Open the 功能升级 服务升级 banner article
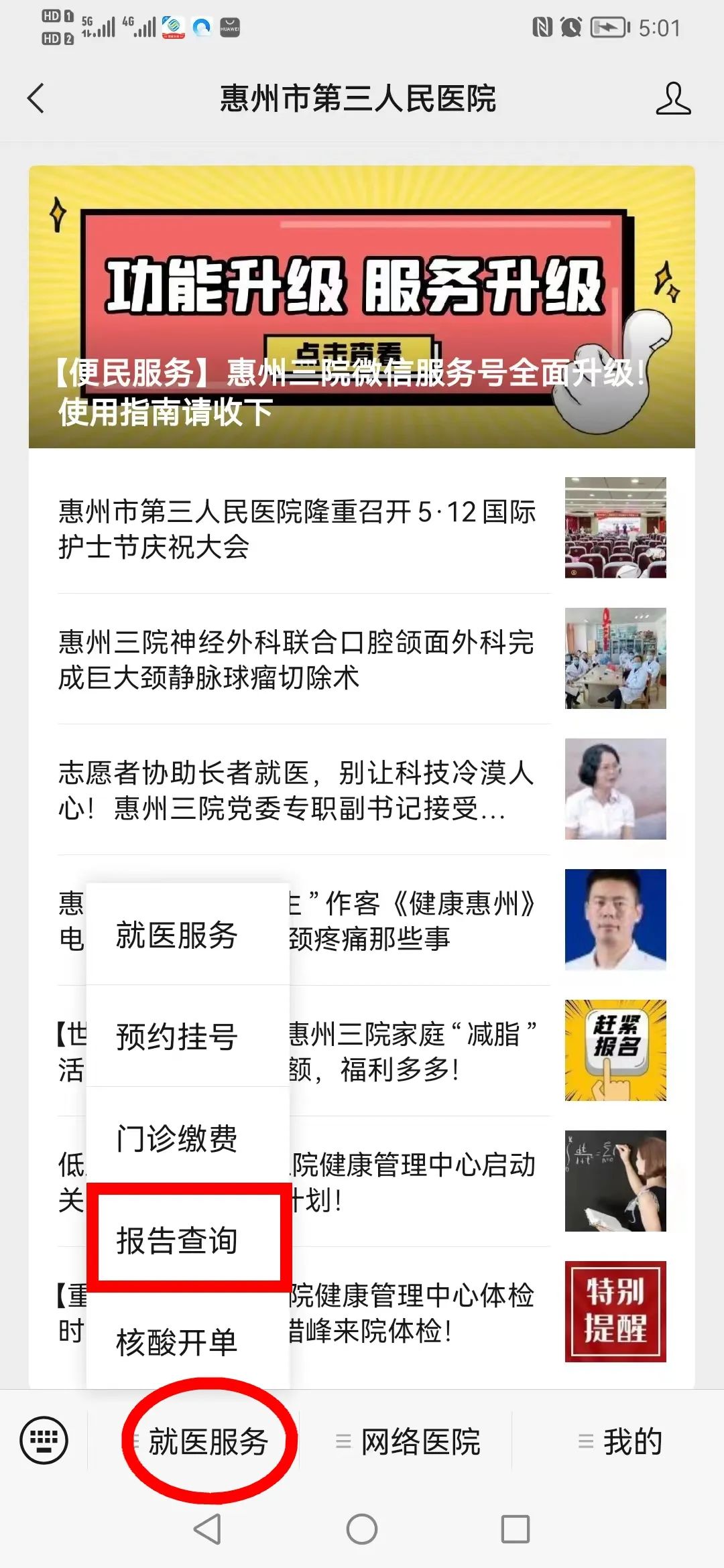Image resolution: width=724 pixels, height=1568 pixels. pyautogui.click(x=361, y=307)
